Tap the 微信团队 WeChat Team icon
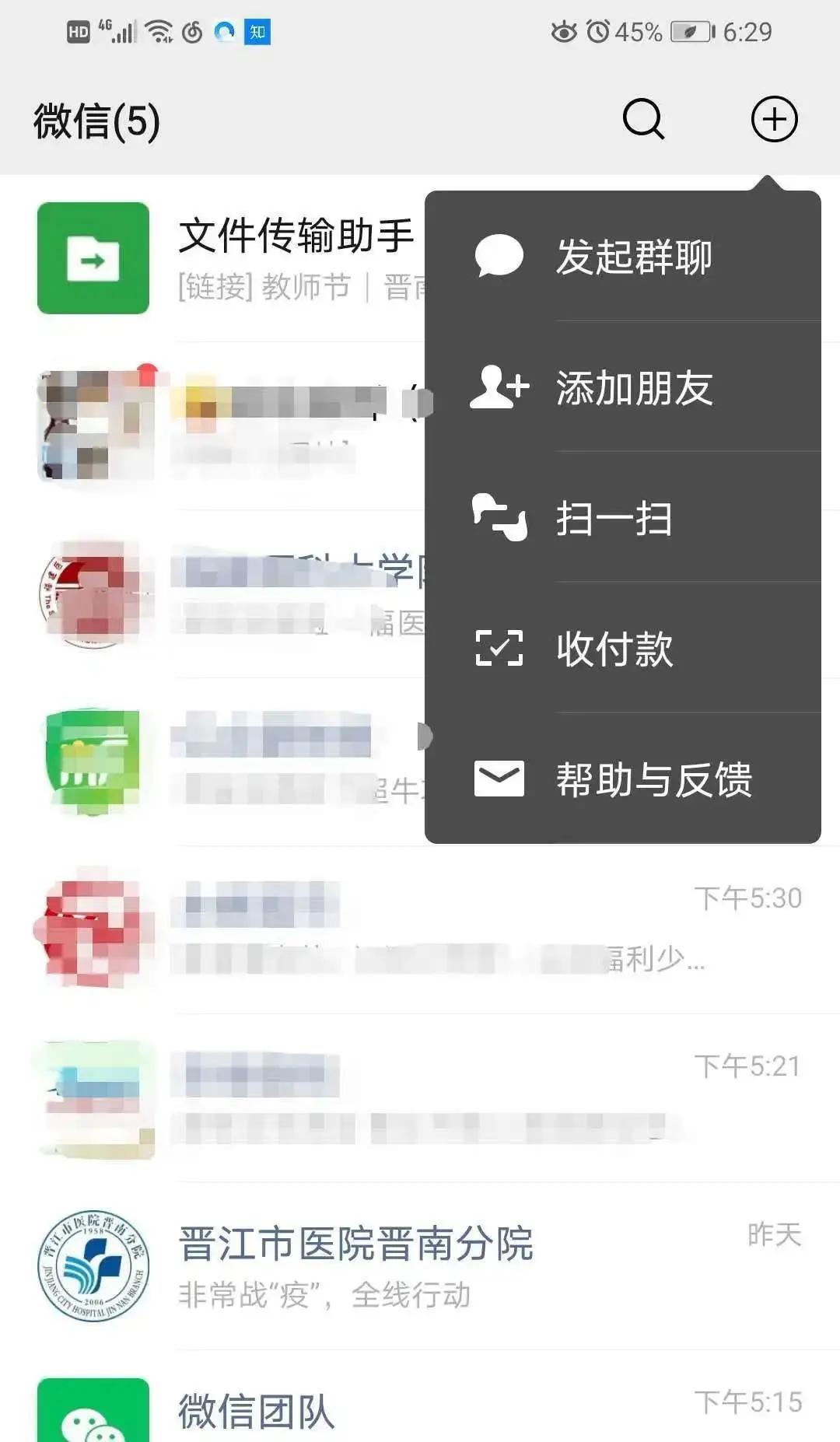Screen dimensions: 840x1442 pos(93,1416)
